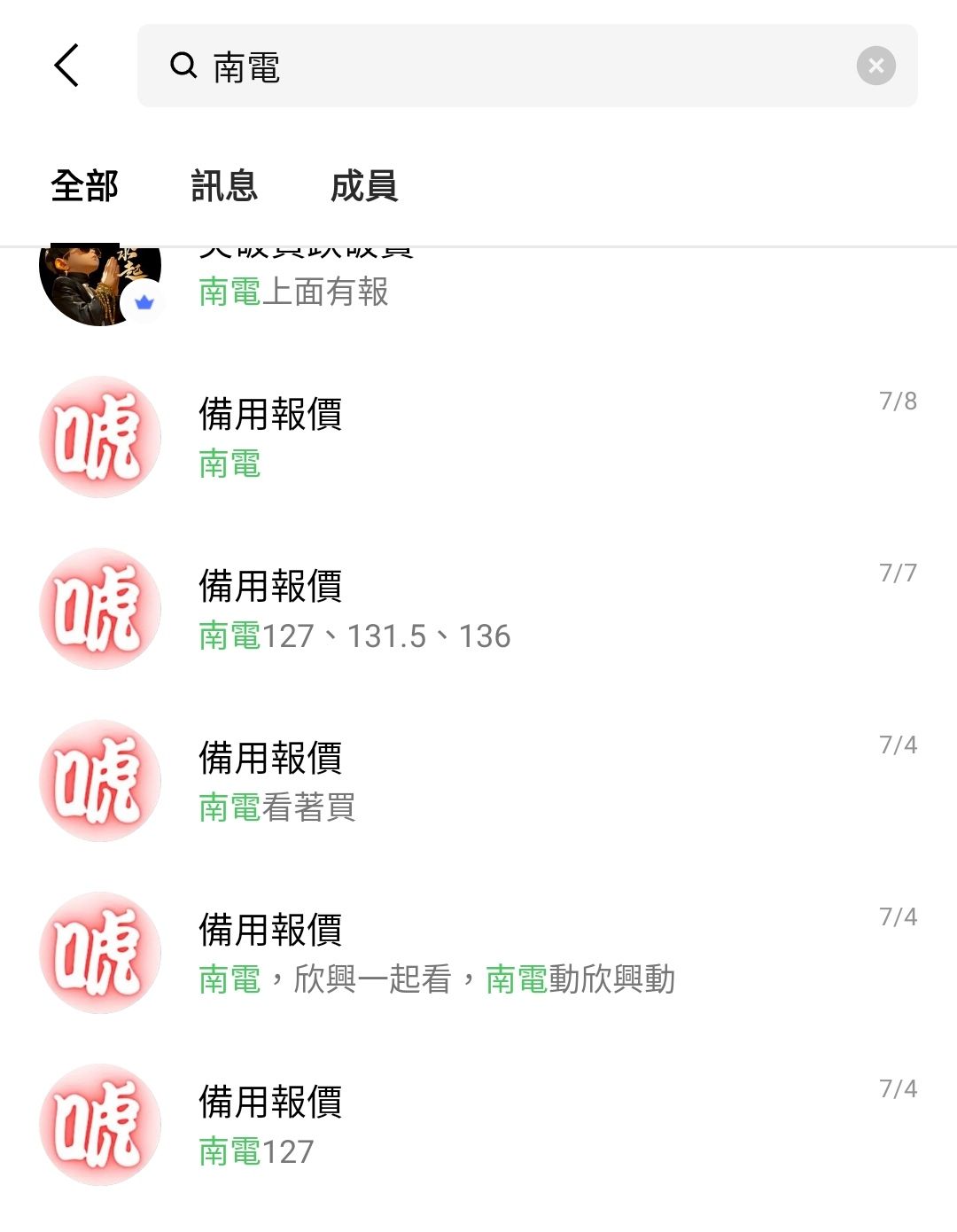Switch to the 訊息 tab
This screenshot has width=957, height=1232.
[224, 186]
